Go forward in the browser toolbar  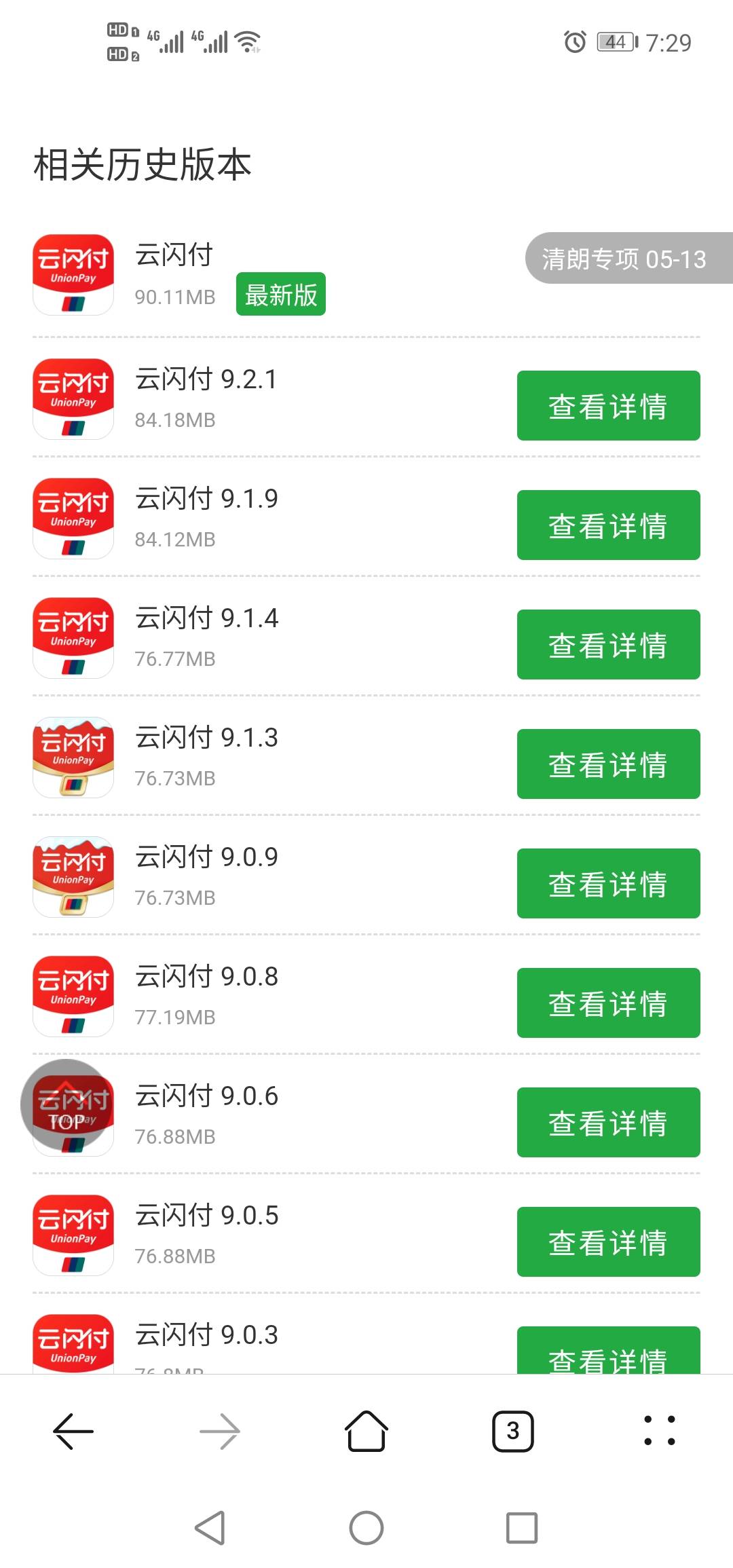pos(220,1431)
